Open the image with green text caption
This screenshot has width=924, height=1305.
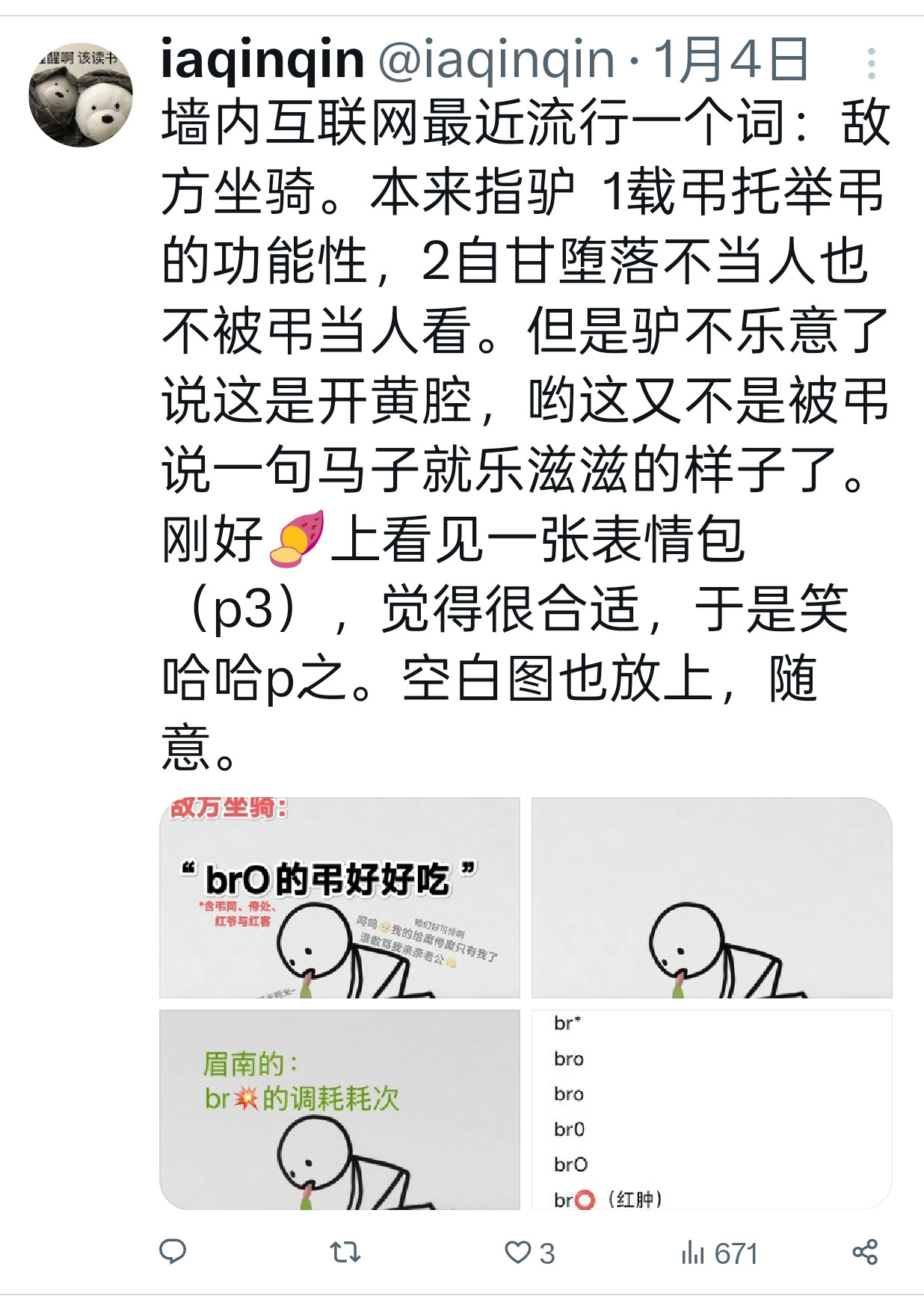[339, 1110]
